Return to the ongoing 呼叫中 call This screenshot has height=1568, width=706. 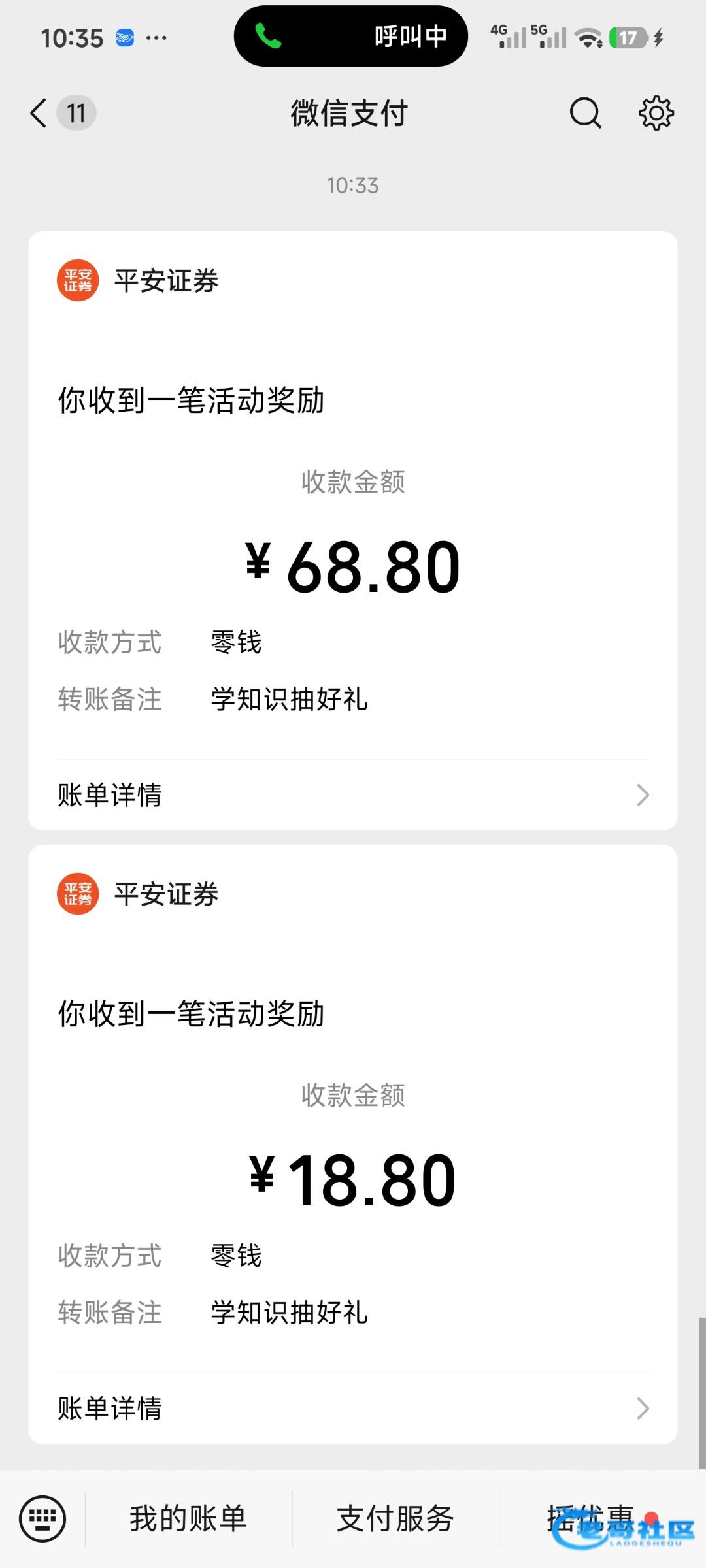point(351,37)
